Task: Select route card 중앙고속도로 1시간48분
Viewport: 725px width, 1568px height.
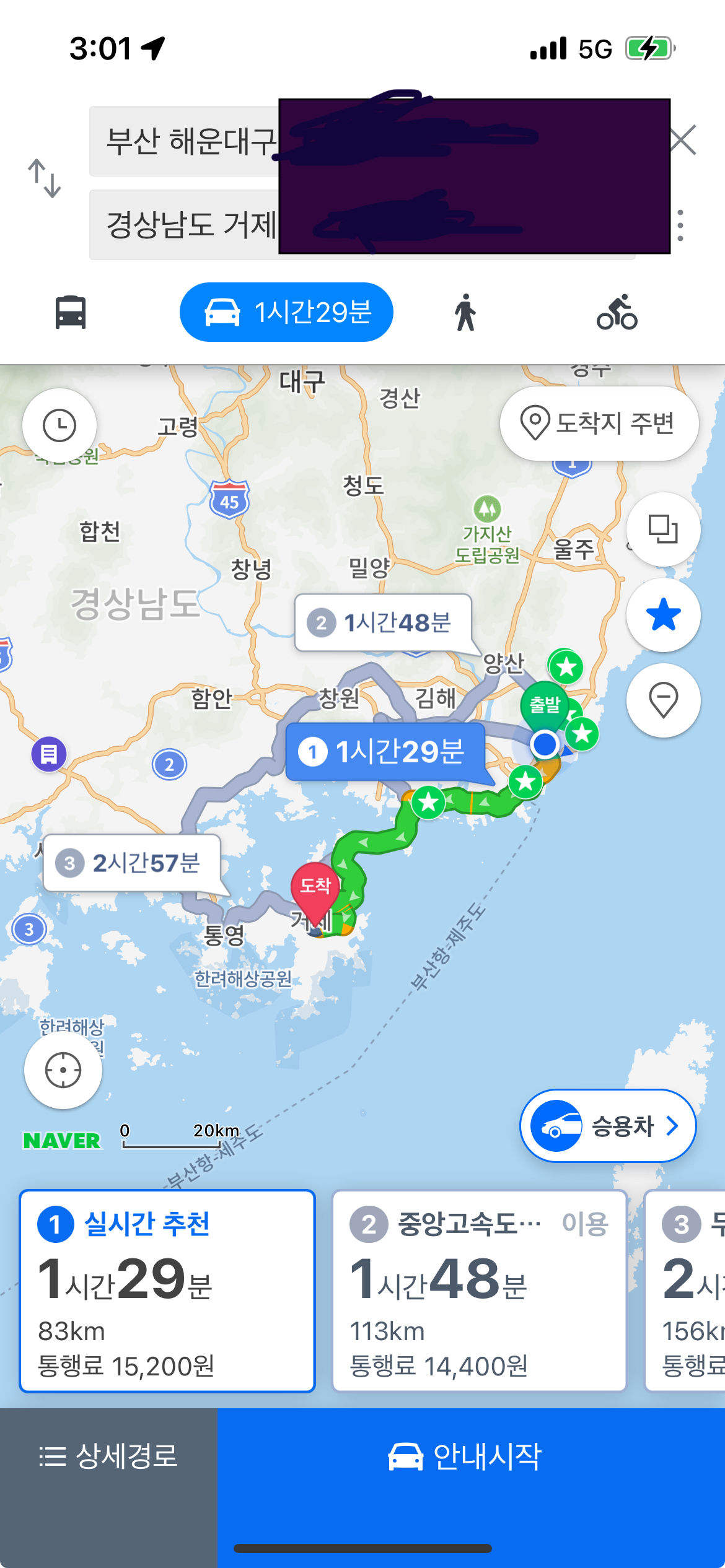Action: click(479, 1291)
